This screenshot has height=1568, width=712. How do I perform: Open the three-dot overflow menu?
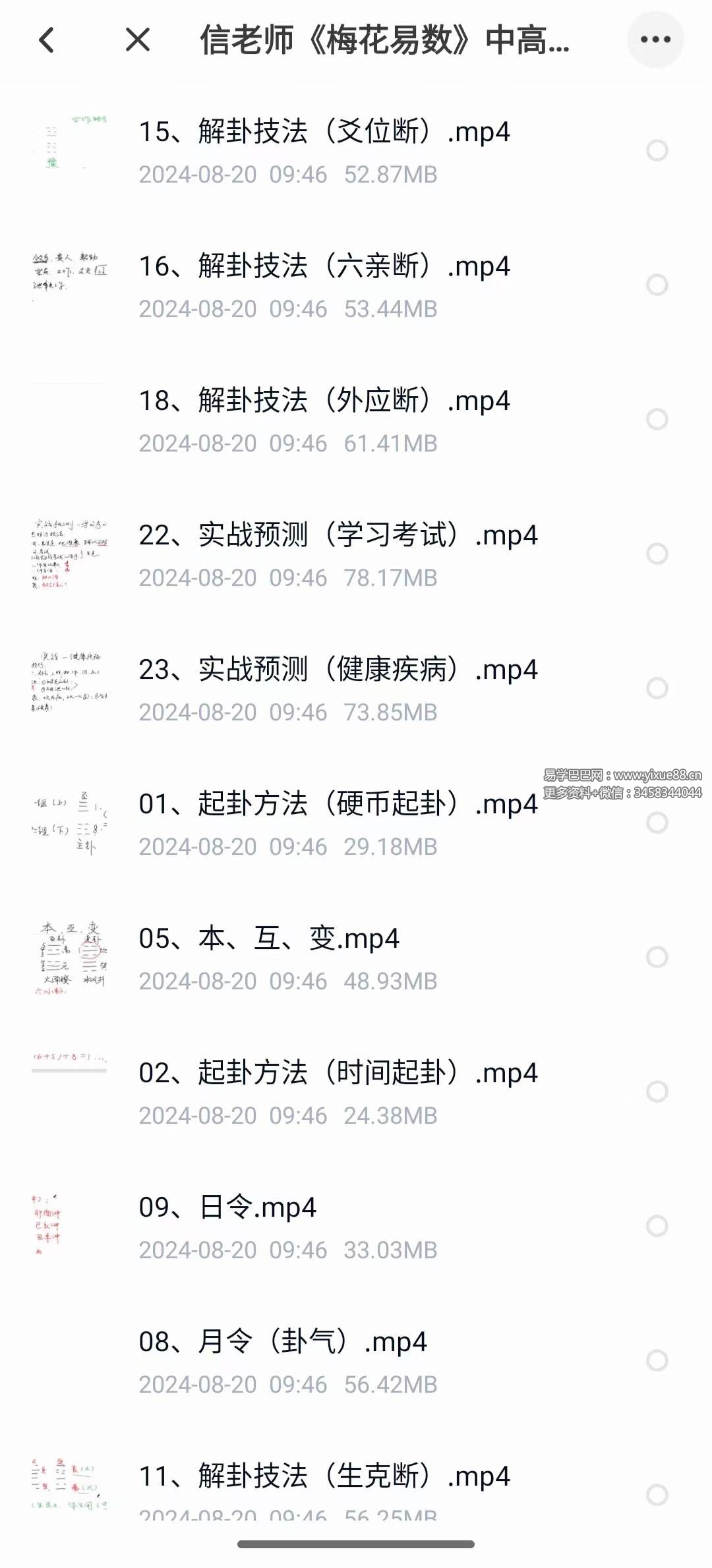point(655,40)
